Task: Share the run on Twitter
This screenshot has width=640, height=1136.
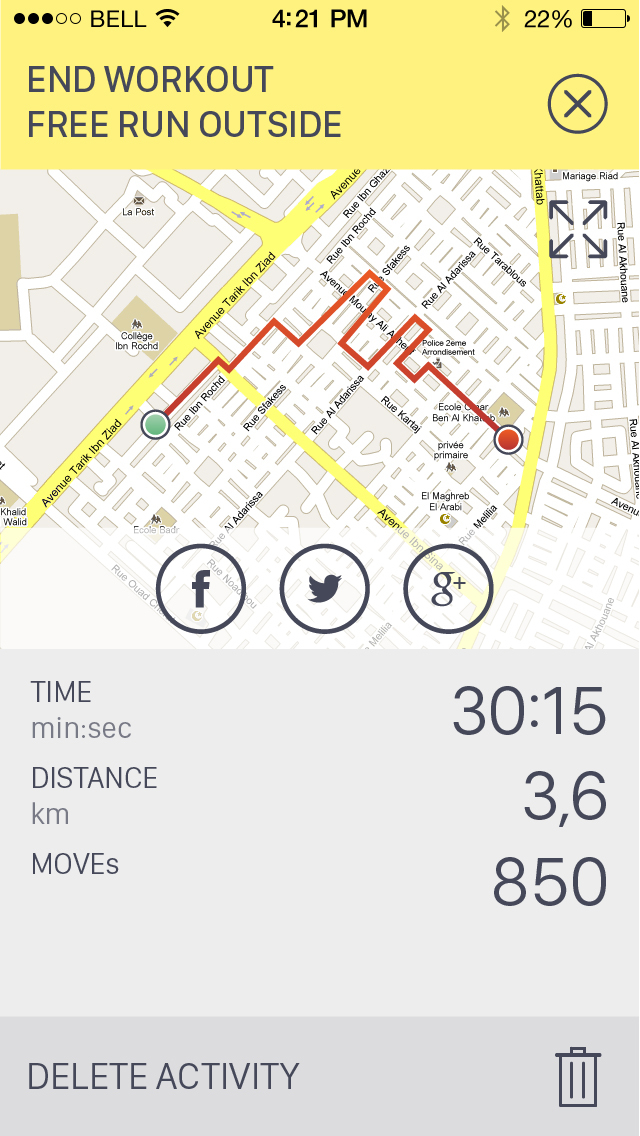Action: coord(324,588)
